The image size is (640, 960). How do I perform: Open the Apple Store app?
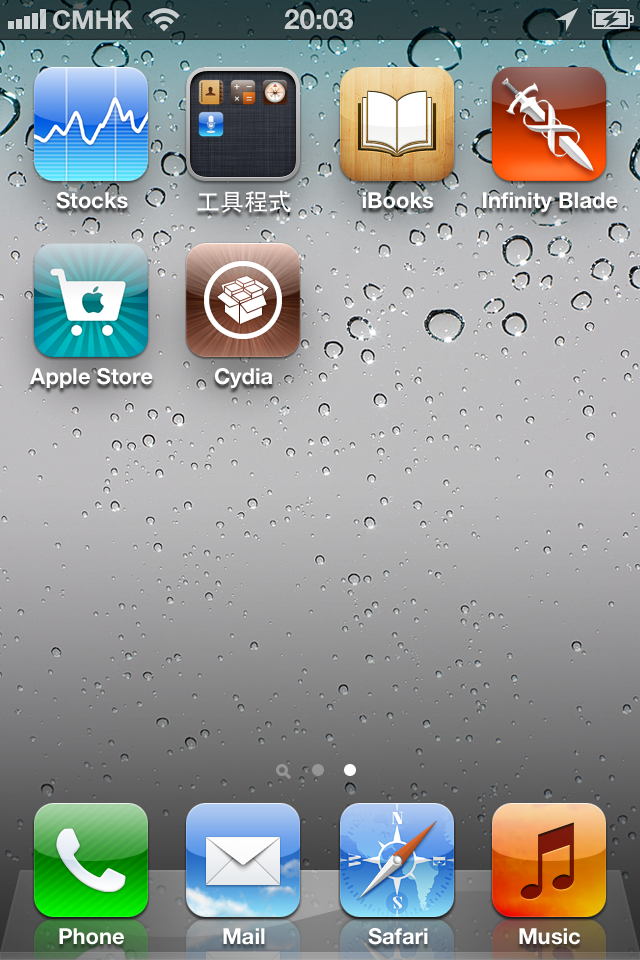[91, 300]
